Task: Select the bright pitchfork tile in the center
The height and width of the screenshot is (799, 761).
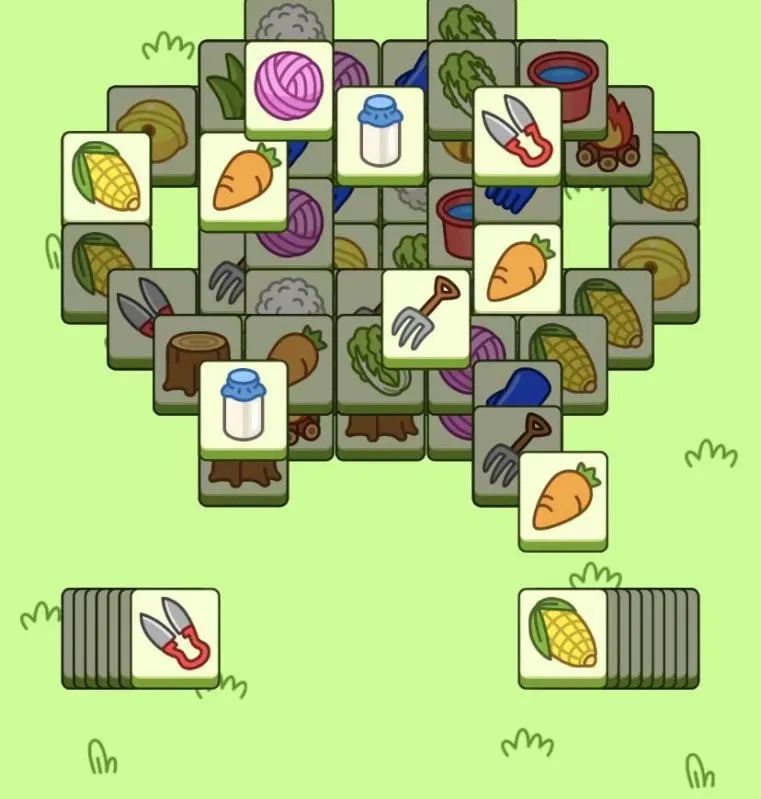Action: 426,314
